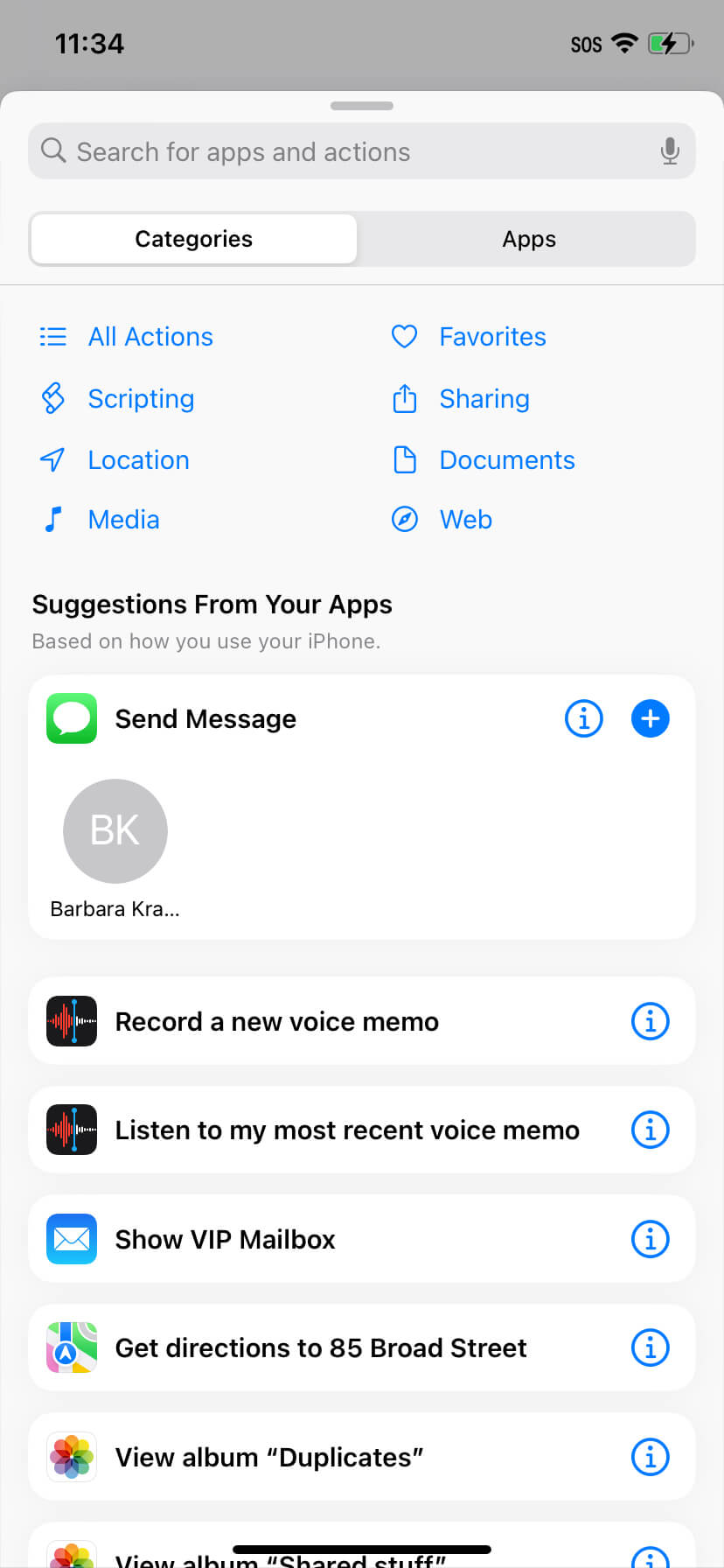Open the Web compass category icon
This screenshot has width=724, height=1568.
tap(405, 519)
